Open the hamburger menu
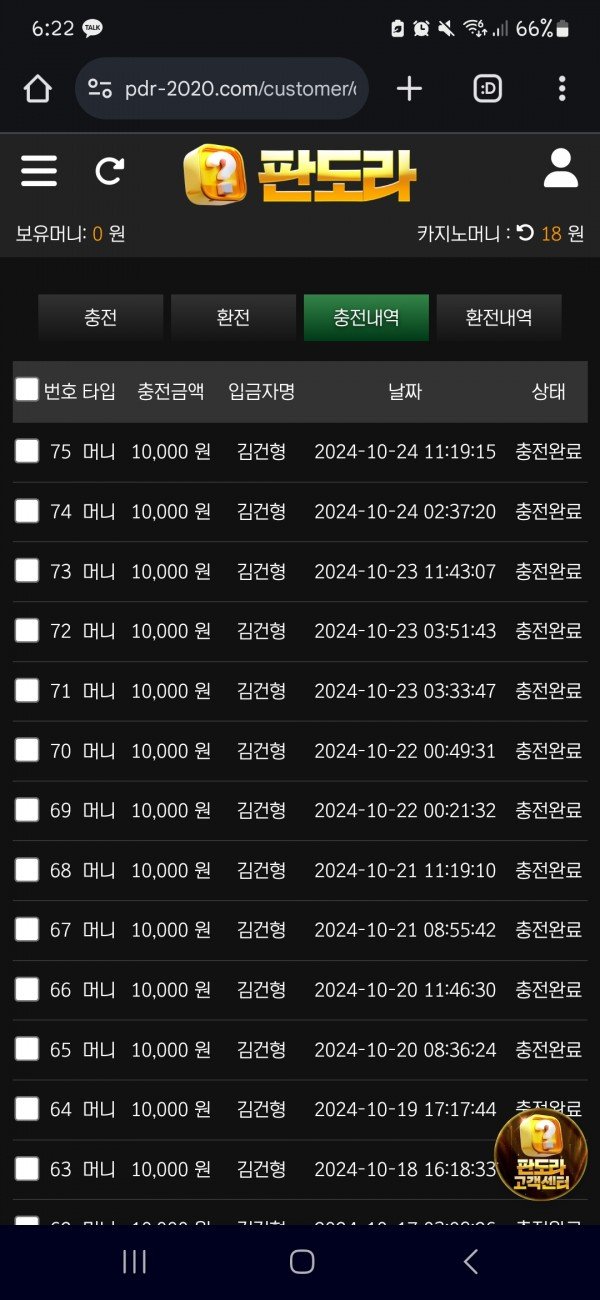600x1300 pixels. pos(39,171)
